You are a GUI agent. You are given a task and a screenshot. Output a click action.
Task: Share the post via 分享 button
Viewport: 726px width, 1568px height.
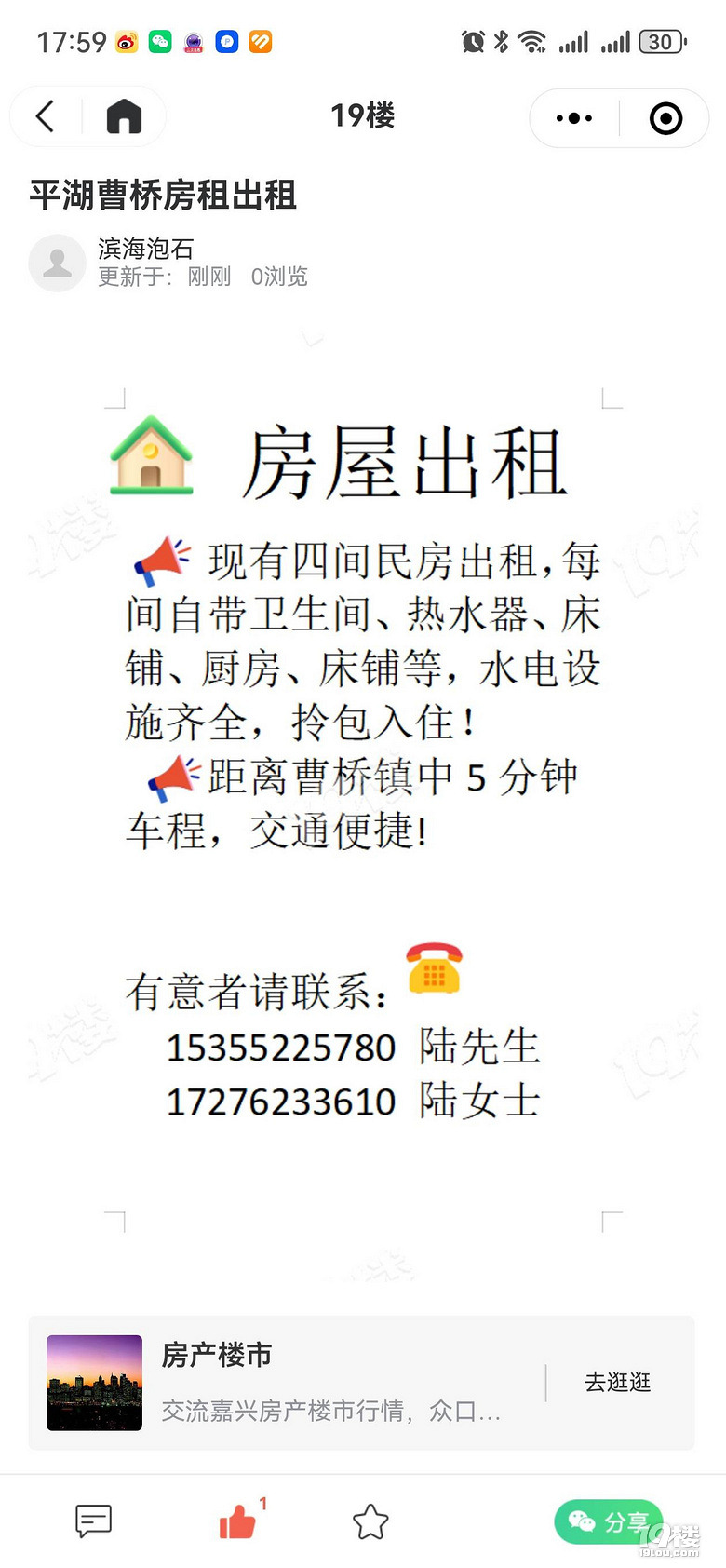click(609, 1521)
